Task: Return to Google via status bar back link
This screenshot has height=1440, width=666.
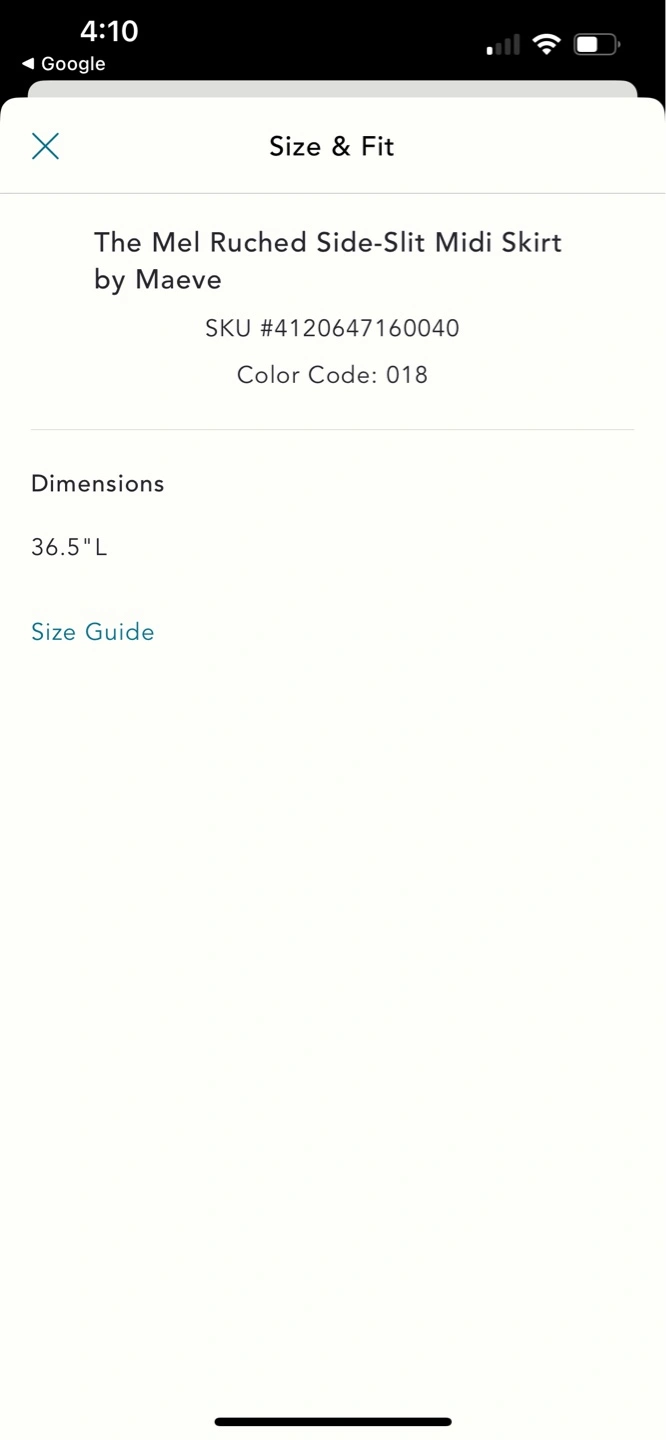Action: (x=64, y=64)
